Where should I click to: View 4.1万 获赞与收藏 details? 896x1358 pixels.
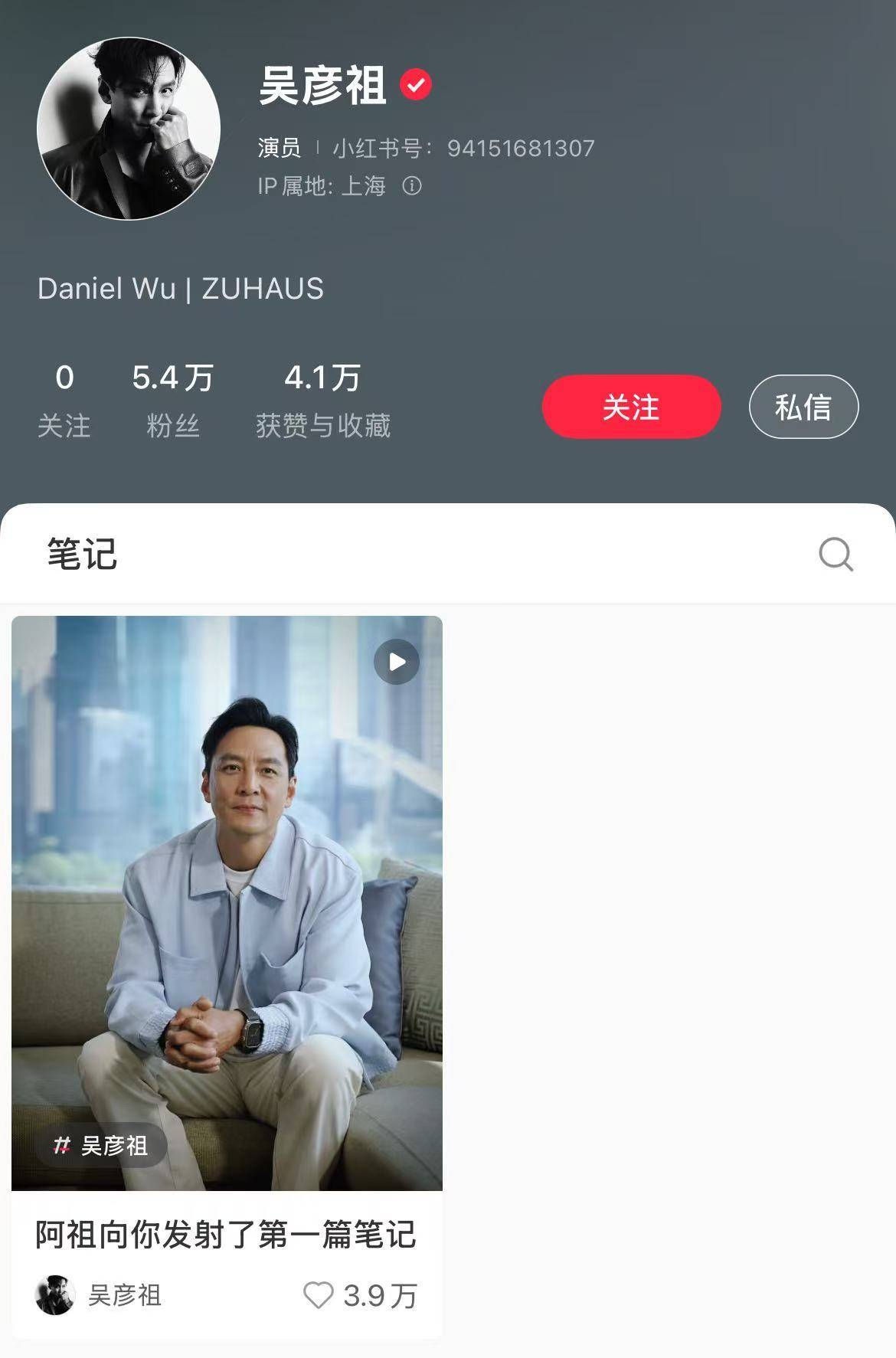322,400
